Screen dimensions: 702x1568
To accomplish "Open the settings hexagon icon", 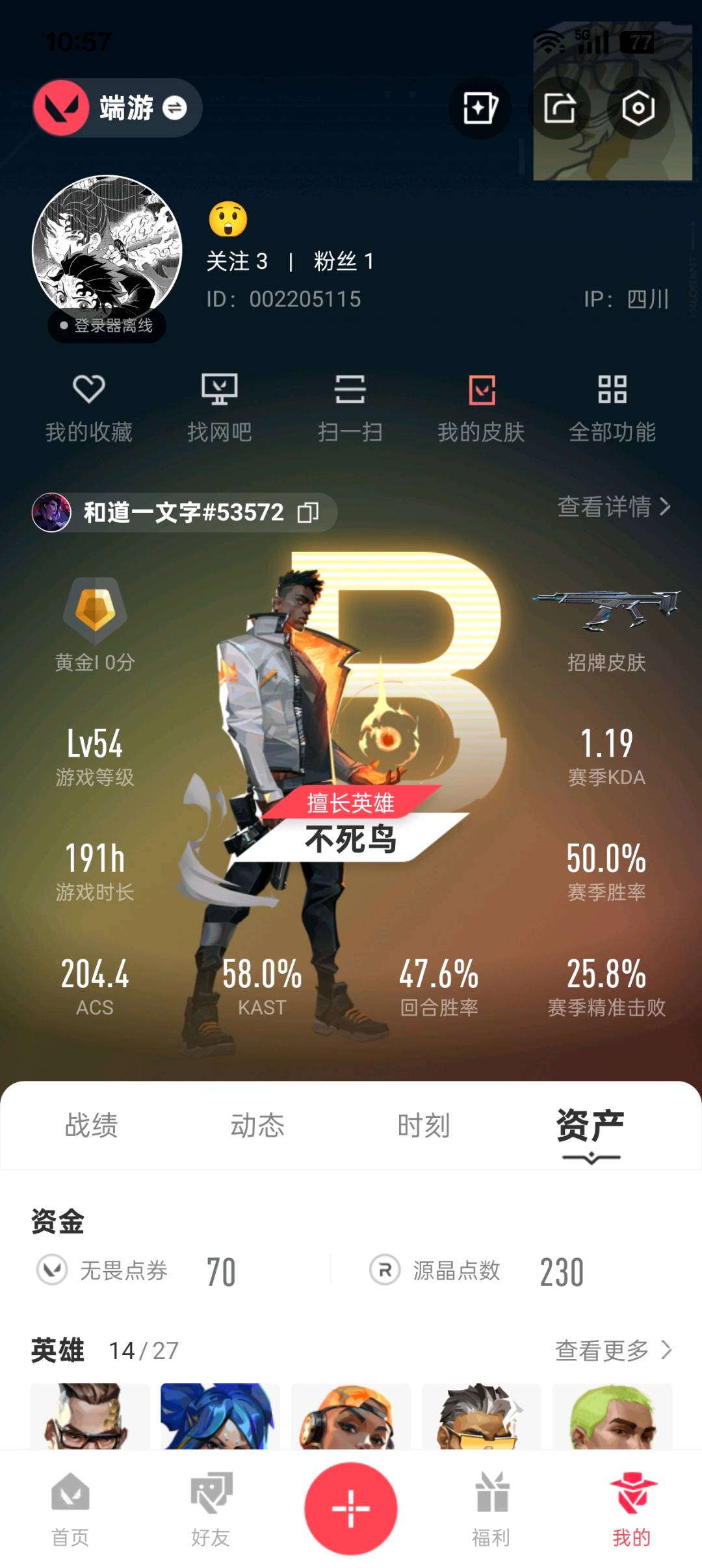I will (x=638, y=108).
